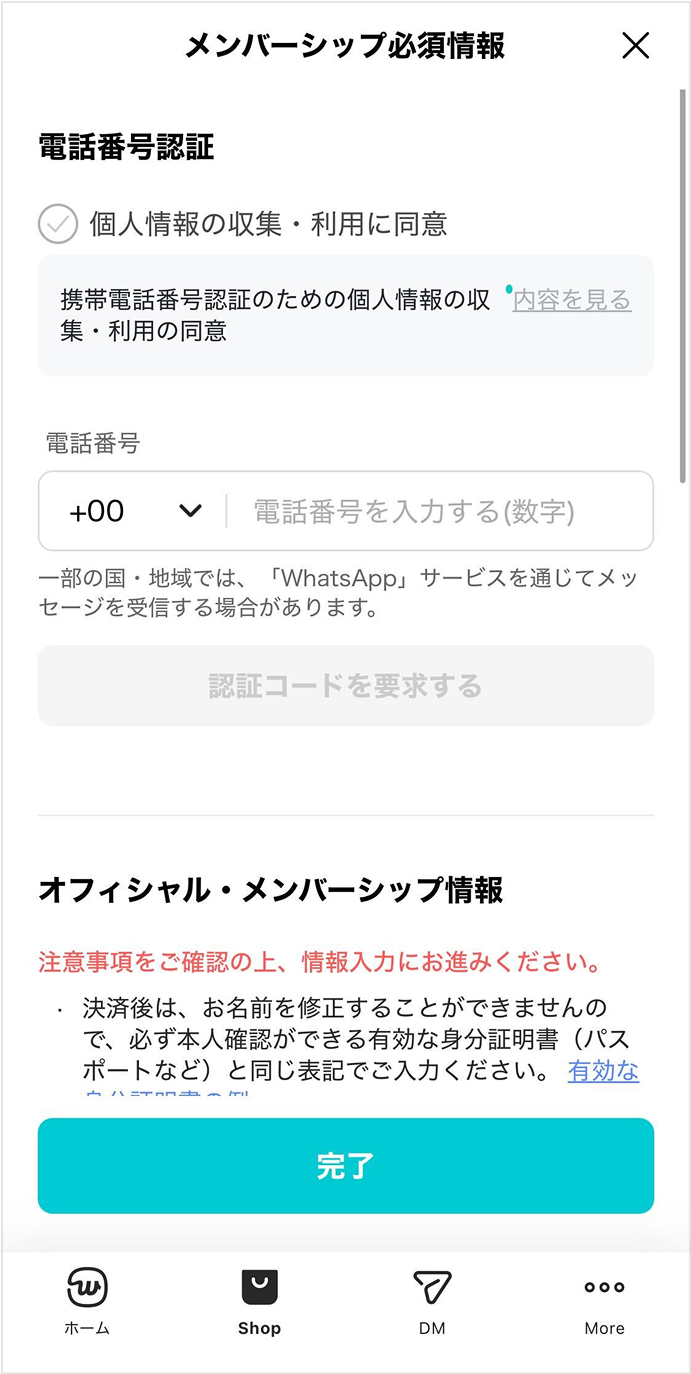Expand the +00 country code dropdown
Viewport: 691px width, 1374px height.
coord(135,511)
